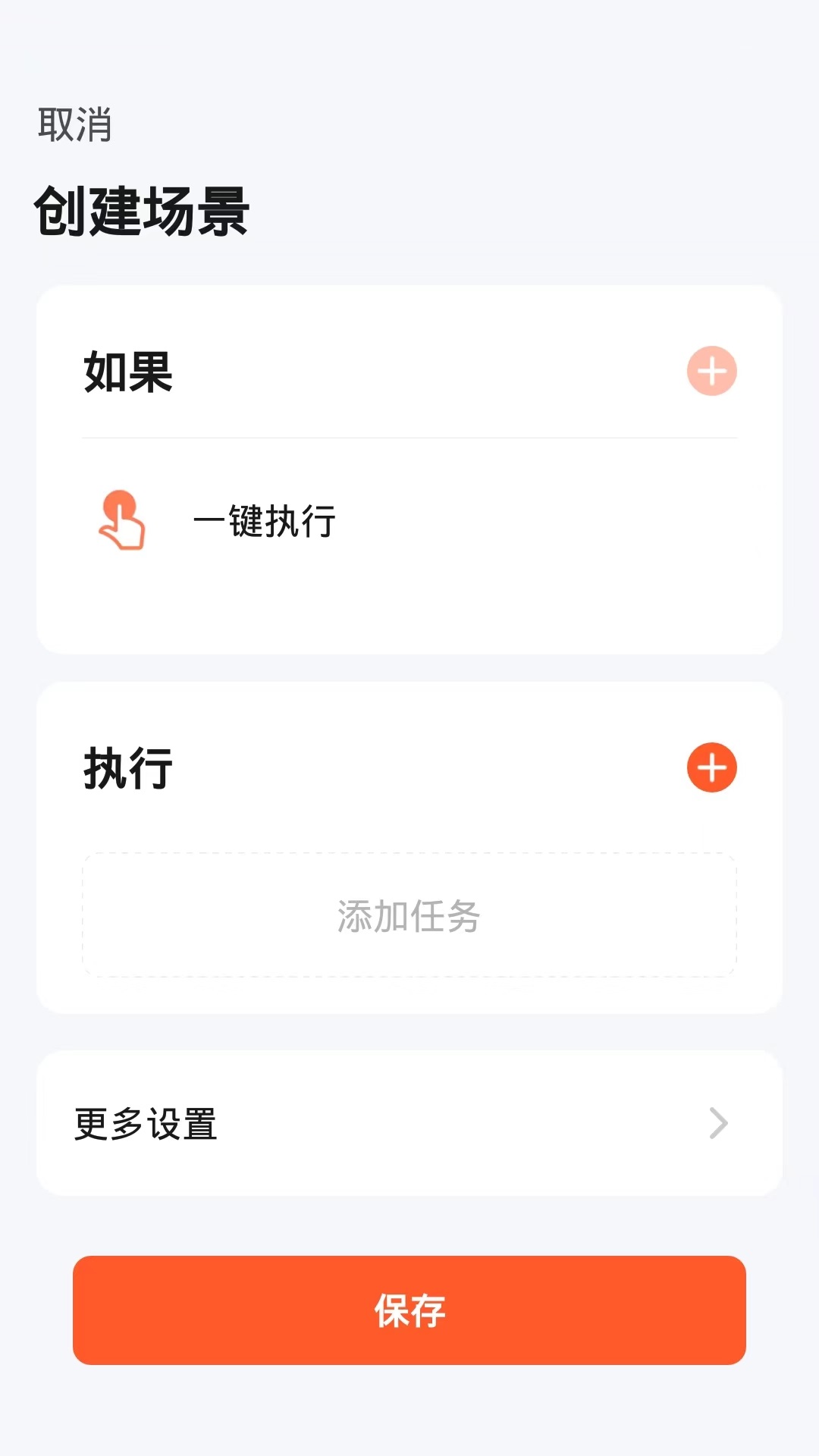The image size is (819, 1456).
Task: Tap the dashed 添加任务 area
Action: (x=409, y=915)
